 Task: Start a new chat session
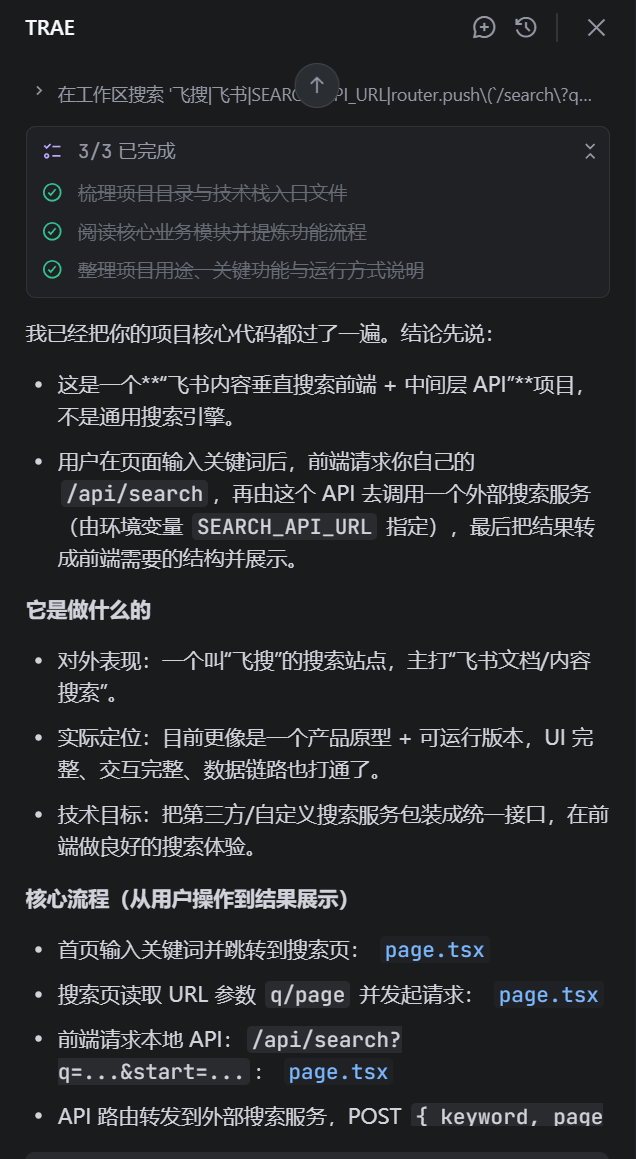(484, 28)
